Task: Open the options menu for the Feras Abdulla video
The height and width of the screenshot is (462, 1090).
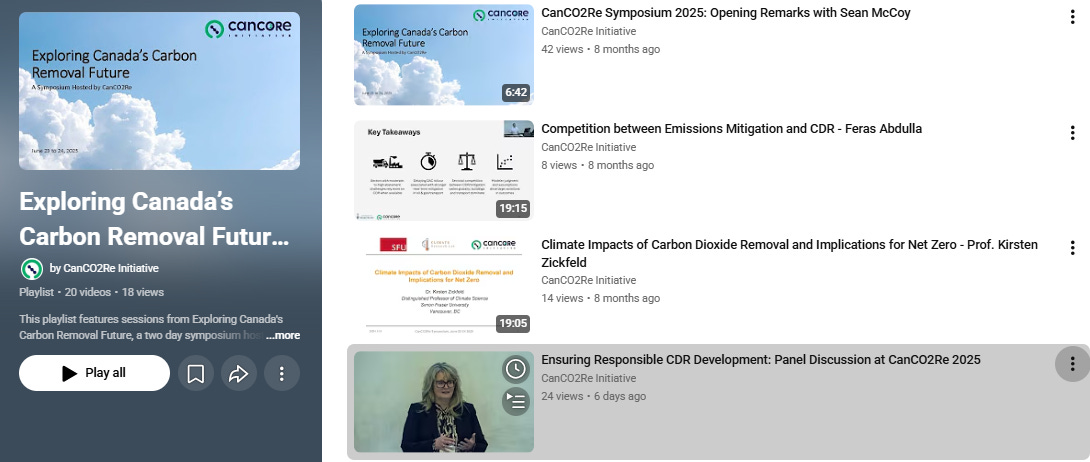Action: 1072,133
